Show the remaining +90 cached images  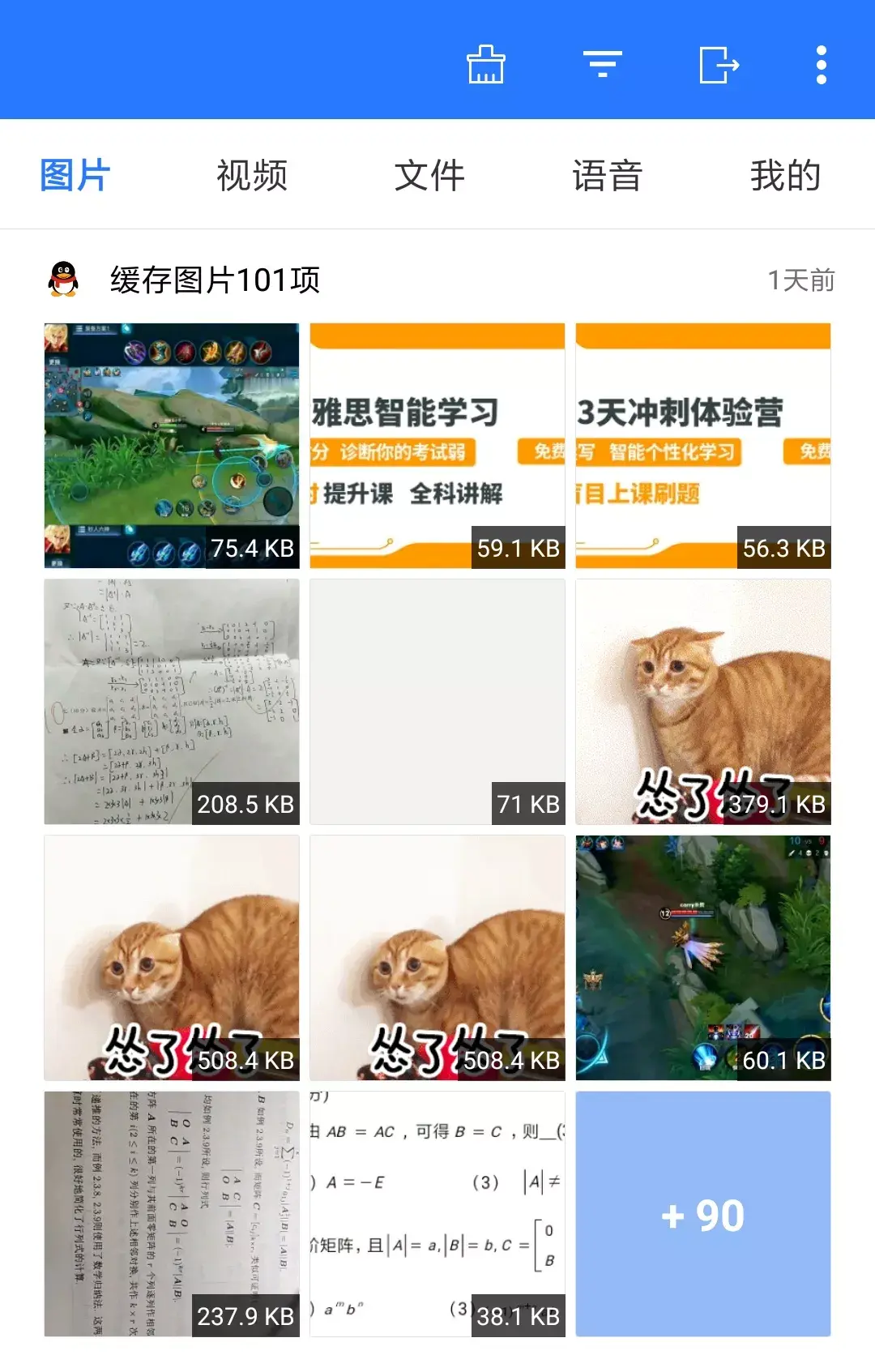tap(703, 1214)
